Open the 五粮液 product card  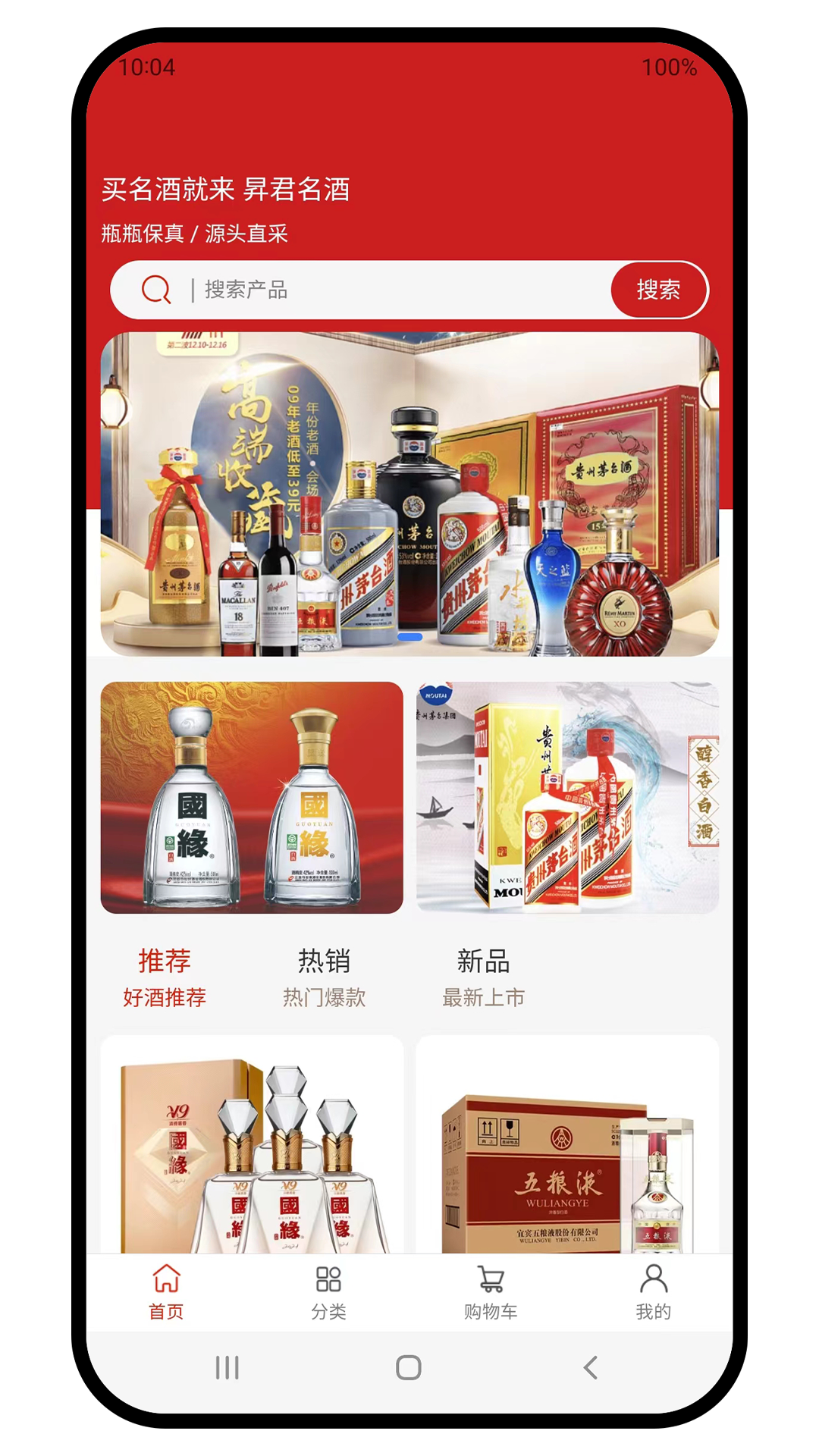567,1145
